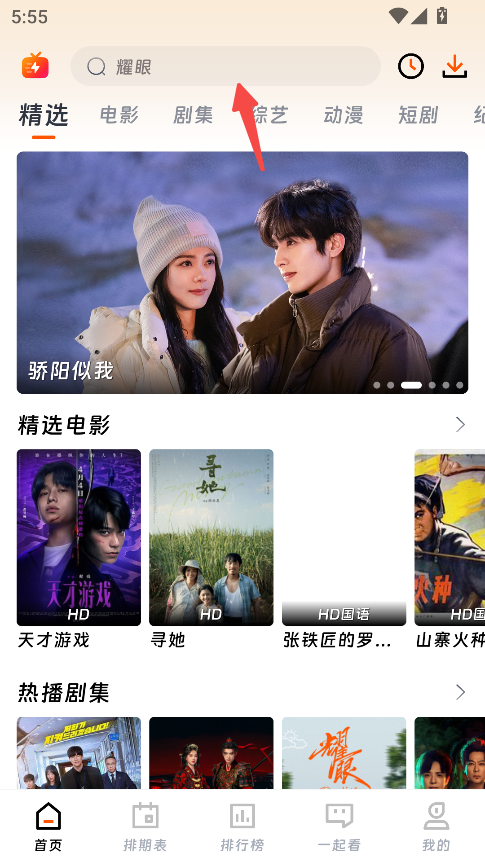Image resolution: width=485 pixels, height=862 pixels.
Task: Expand the 精选电影 section arrow
Action: click(x=460, y=424)
